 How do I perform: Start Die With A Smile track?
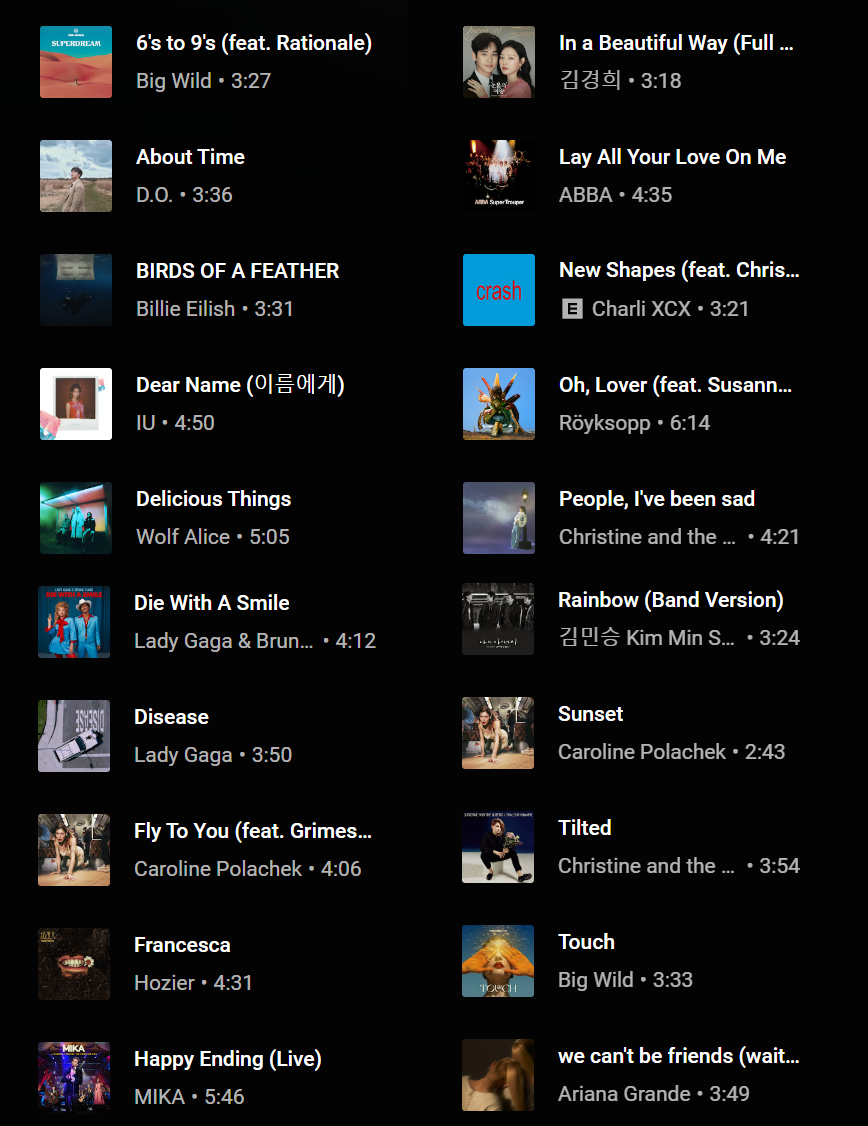(x=211, y=603)
